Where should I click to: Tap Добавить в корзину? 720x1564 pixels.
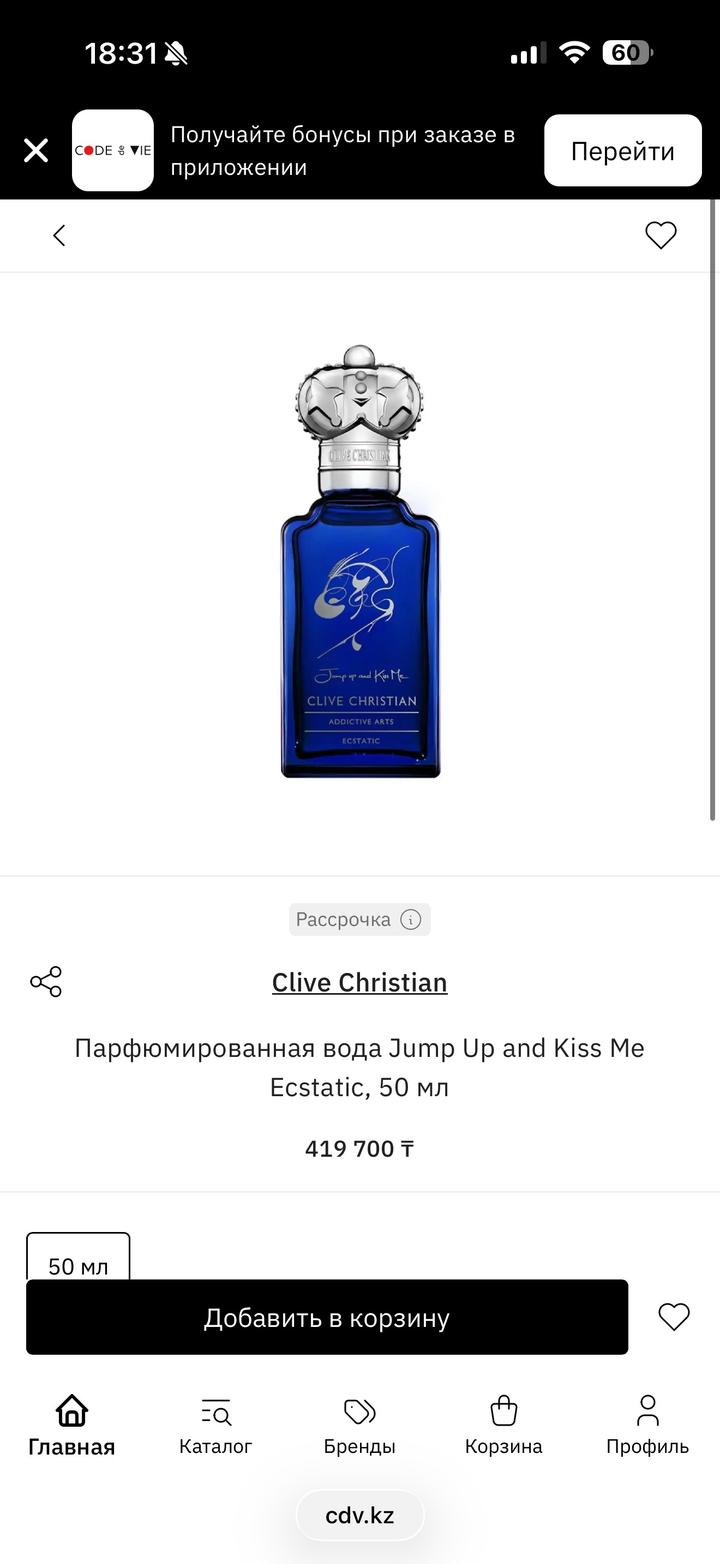(327, 1317)
